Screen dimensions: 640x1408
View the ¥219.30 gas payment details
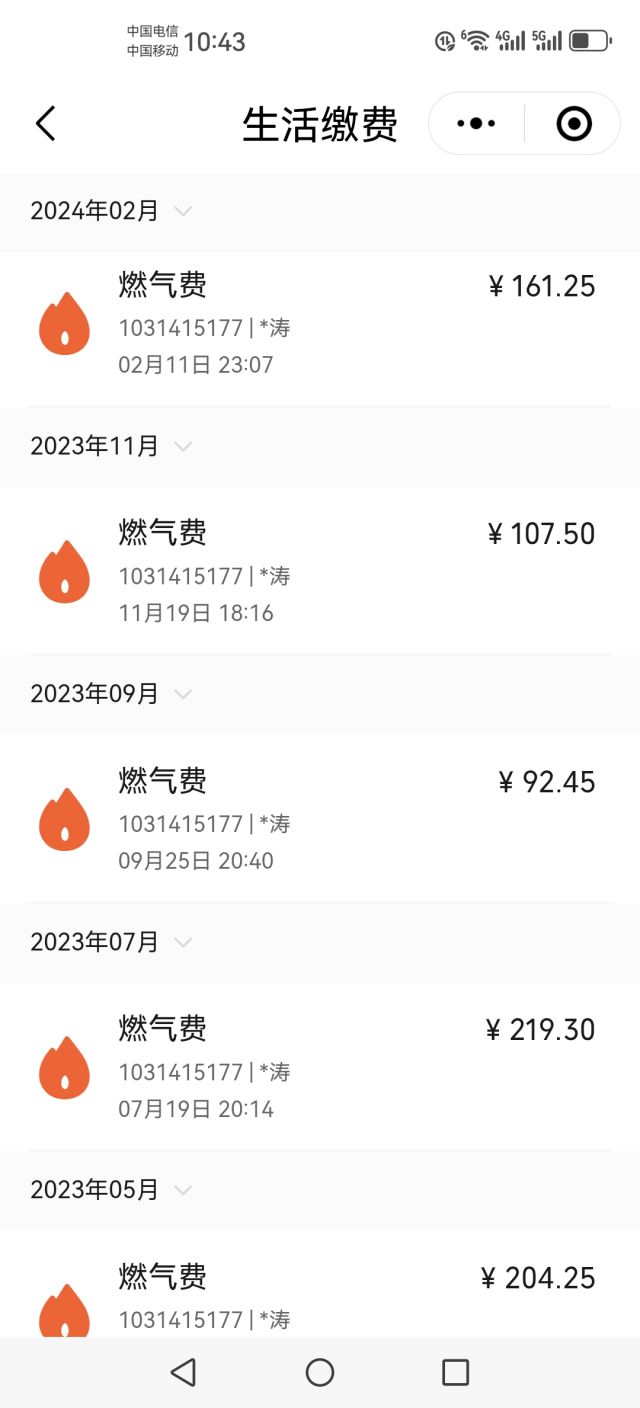coord(320,1069)
